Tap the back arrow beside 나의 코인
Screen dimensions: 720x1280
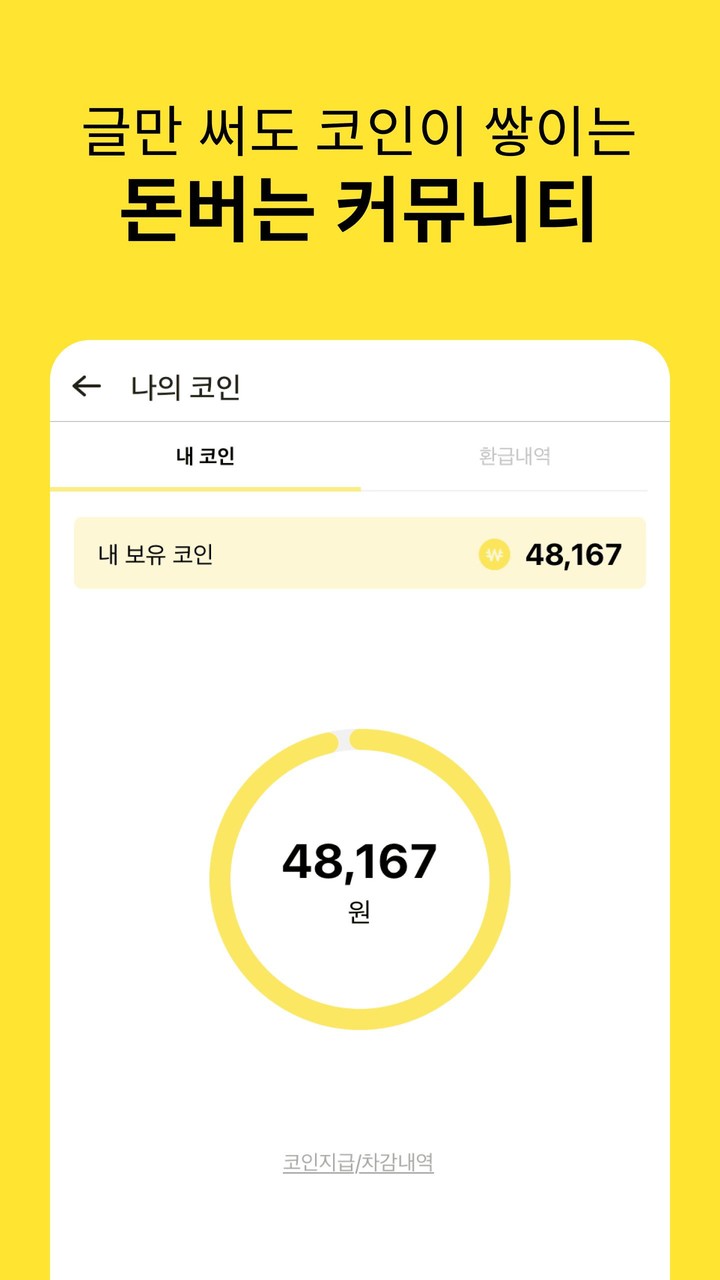point(87,384)
